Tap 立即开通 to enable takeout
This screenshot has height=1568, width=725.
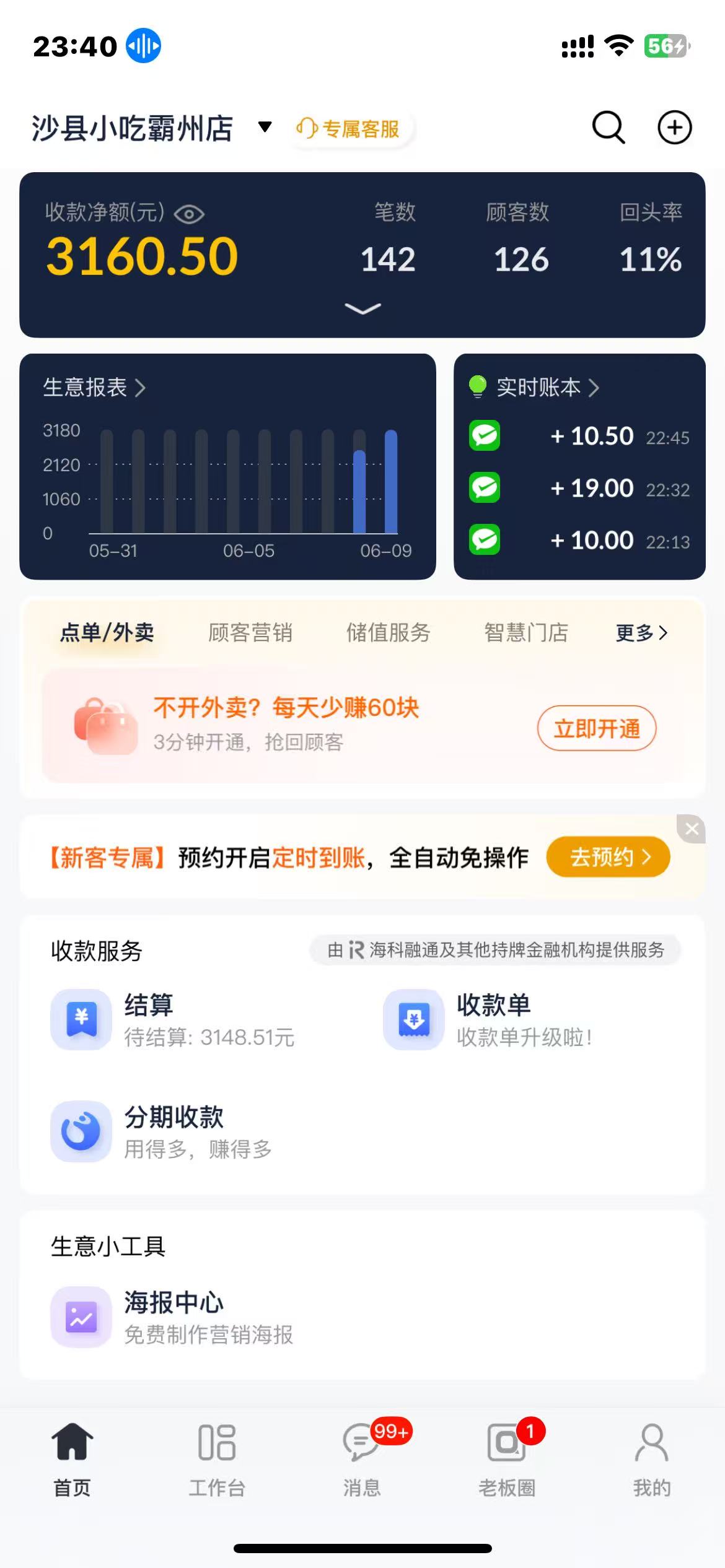pos(596,728)
